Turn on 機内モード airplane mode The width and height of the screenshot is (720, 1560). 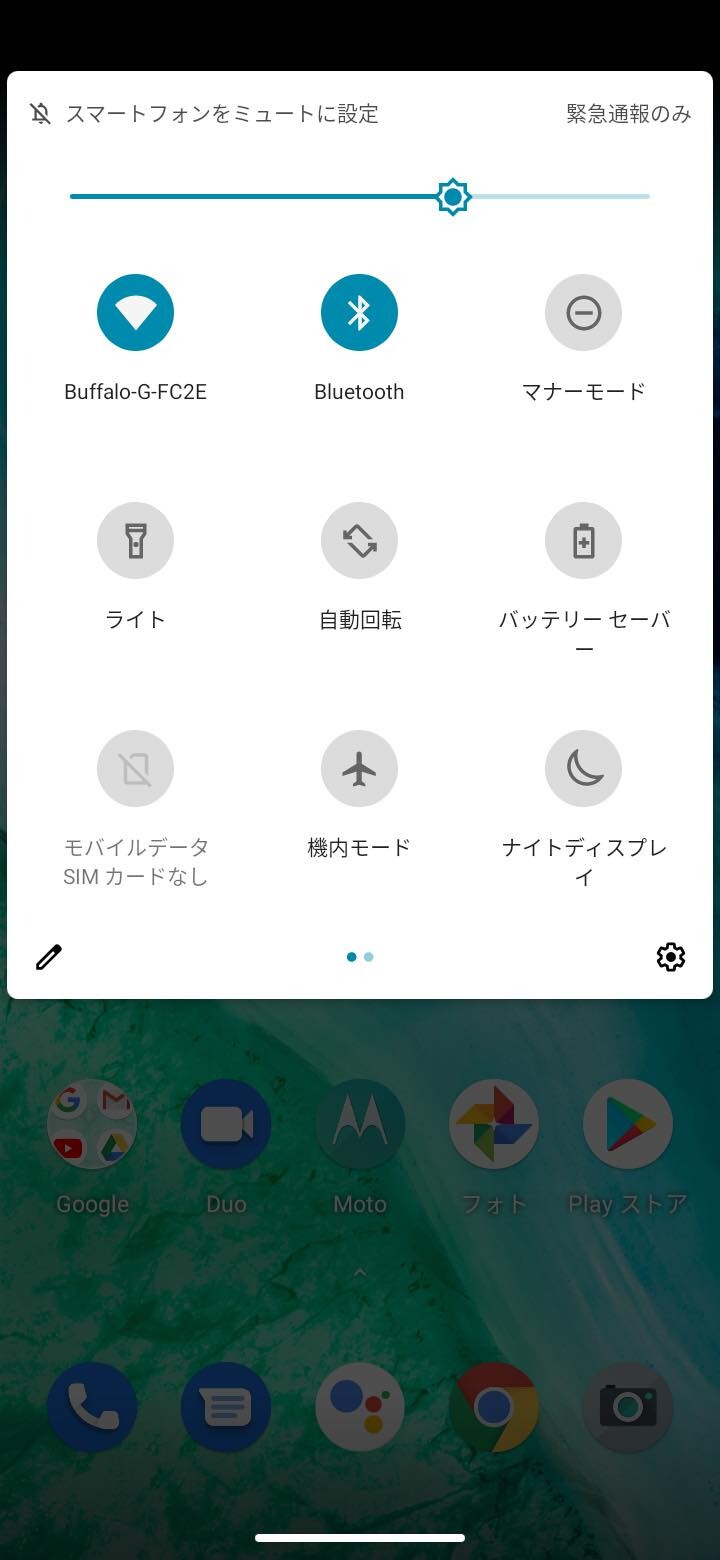tap(359, 768)
